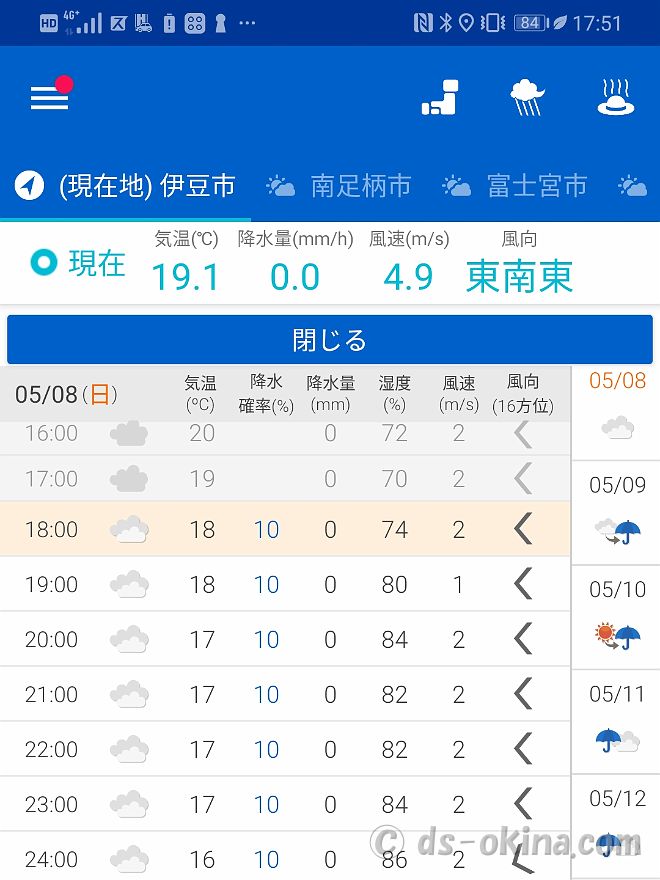Show the 05/10 daily forecast
Image resolution: width=660 pixels, height=880 pixels.
[x=617, y=615]
